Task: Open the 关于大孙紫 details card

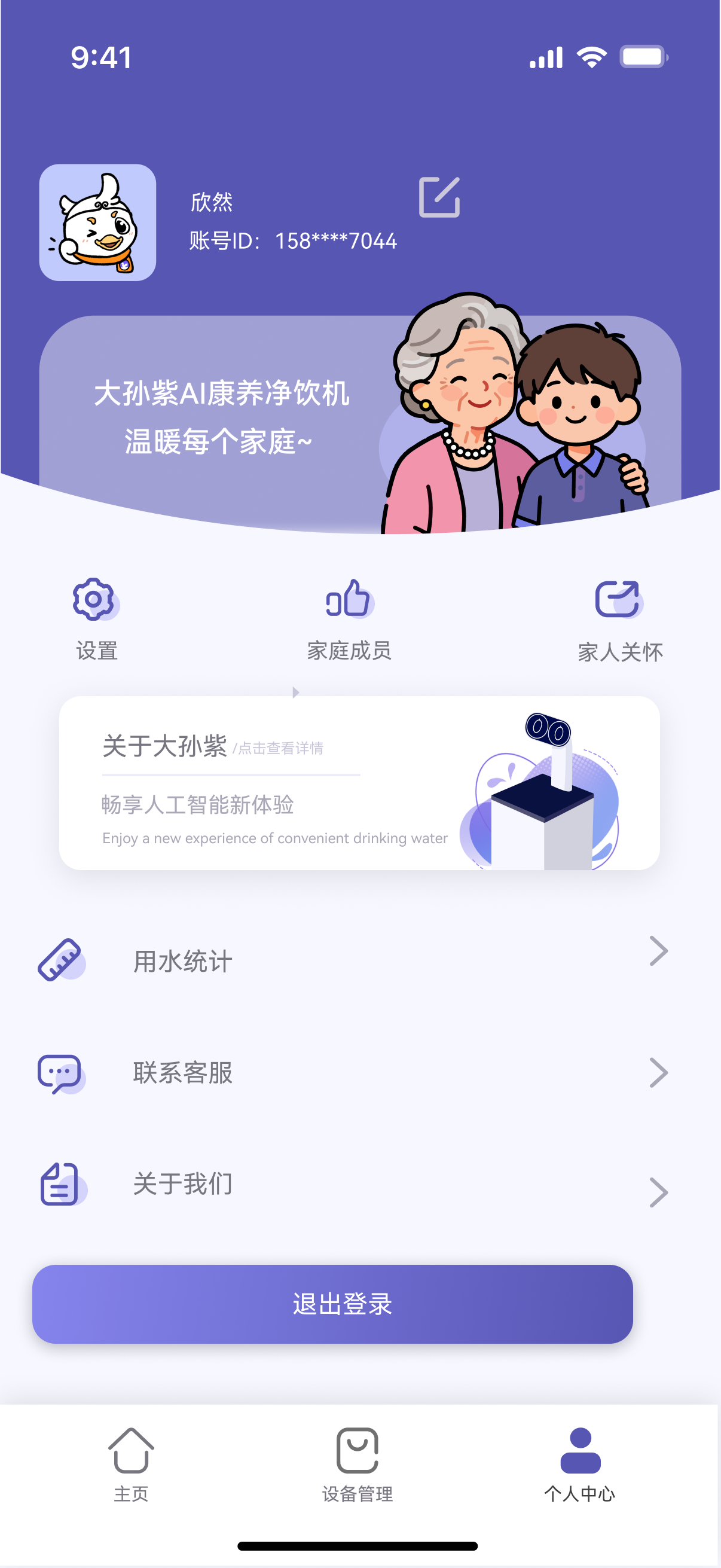Action: point(359,783)
